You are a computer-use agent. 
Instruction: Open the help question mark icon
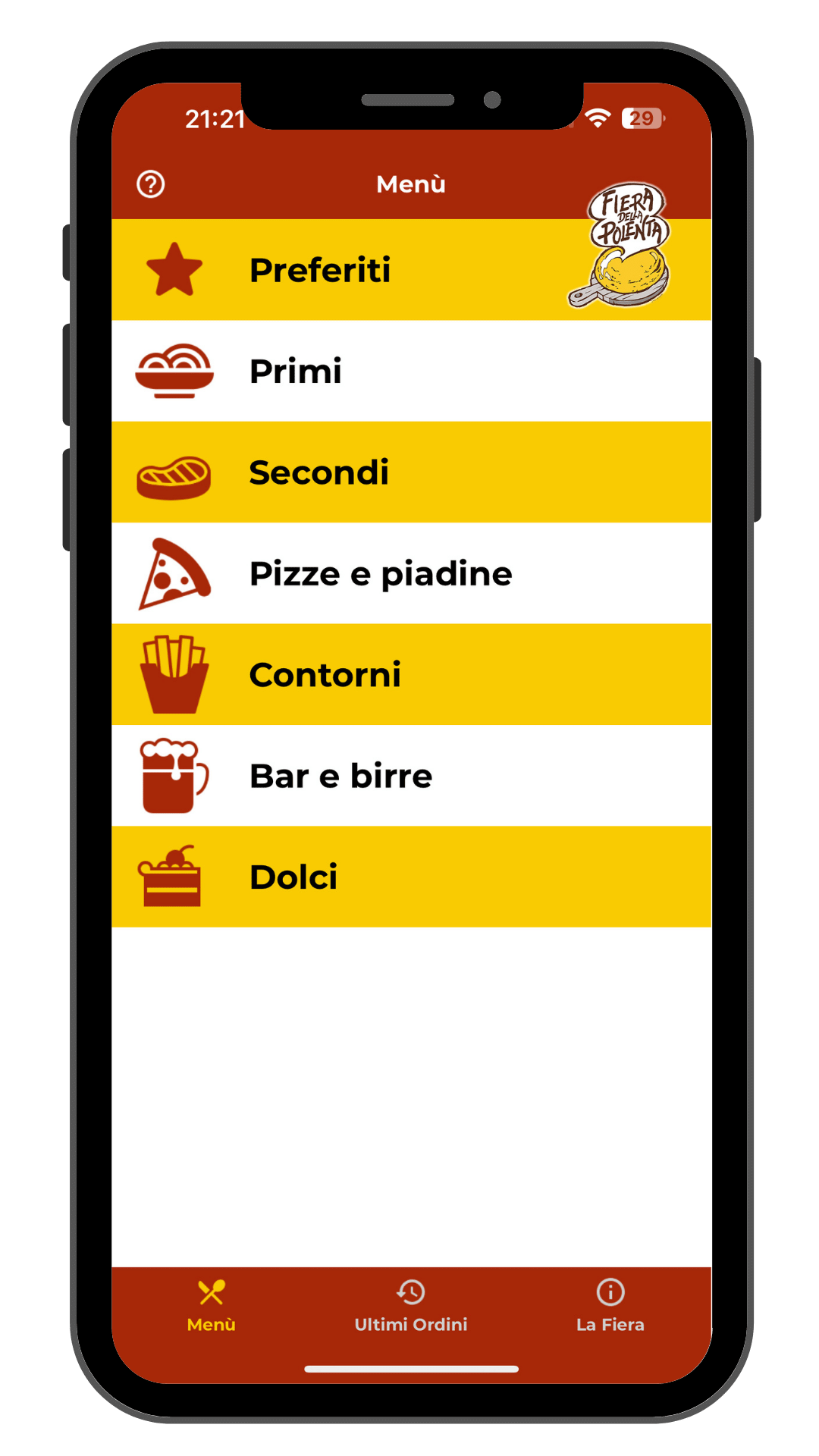point(150,184)
